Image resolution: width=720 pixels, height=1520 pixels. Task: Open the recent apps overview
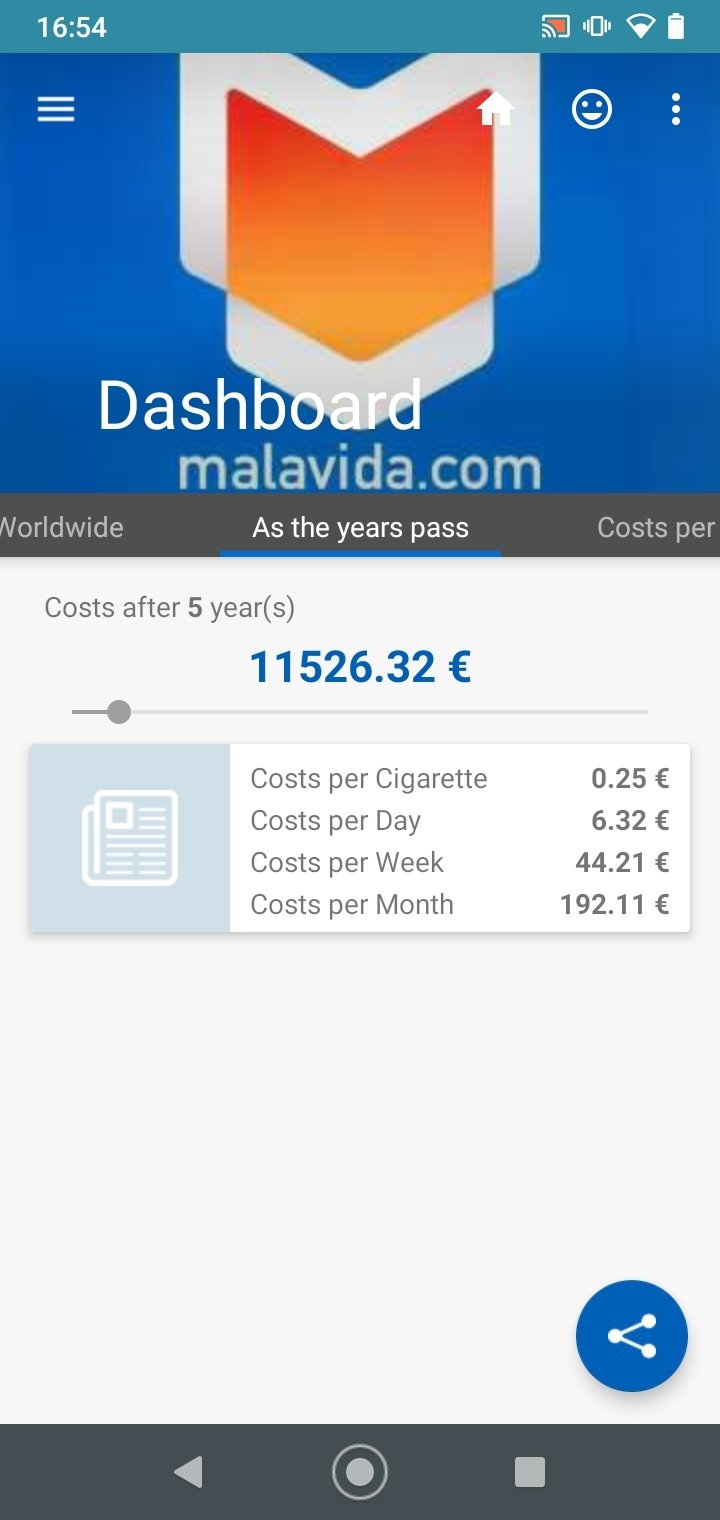530,1472
